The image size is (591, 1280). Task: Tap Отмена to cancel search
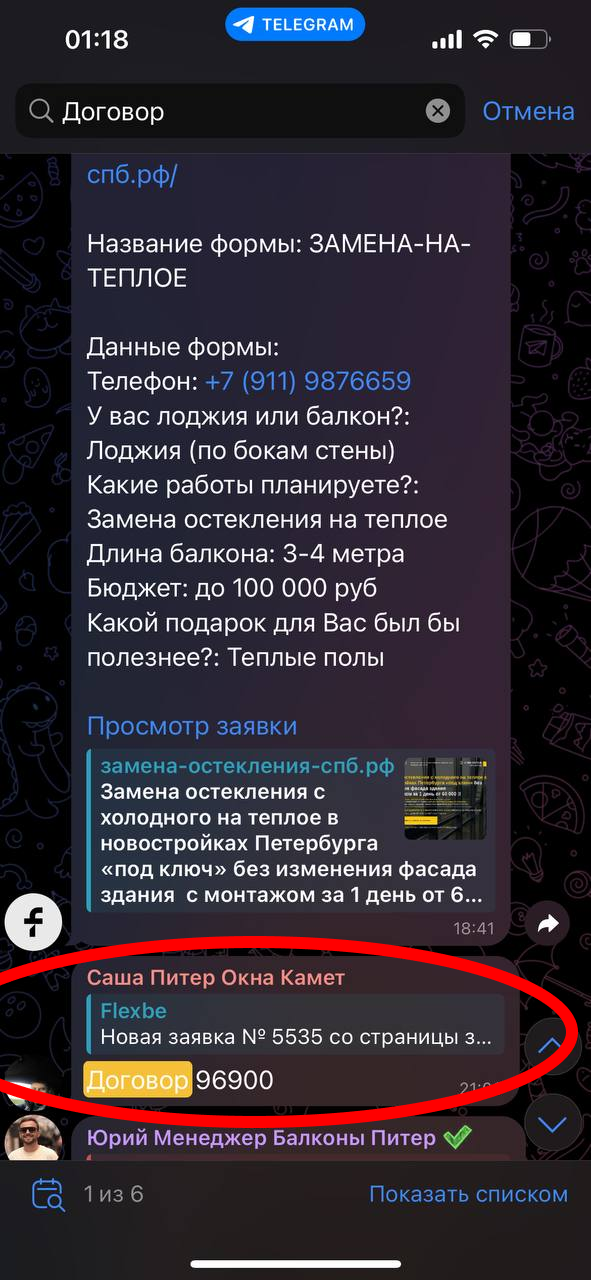pyautogui.click(x=528, y=111)
